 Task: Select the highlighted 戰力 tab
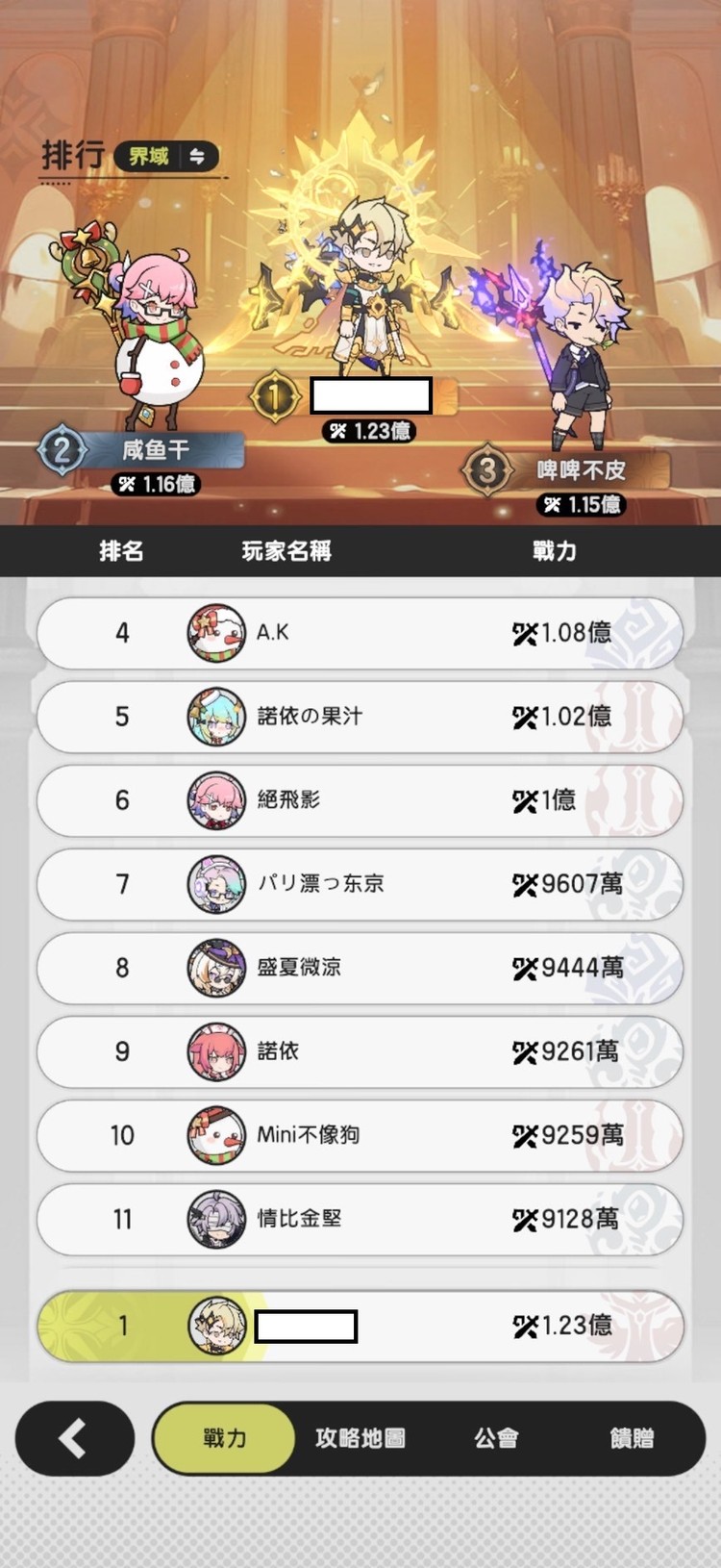224,1438
